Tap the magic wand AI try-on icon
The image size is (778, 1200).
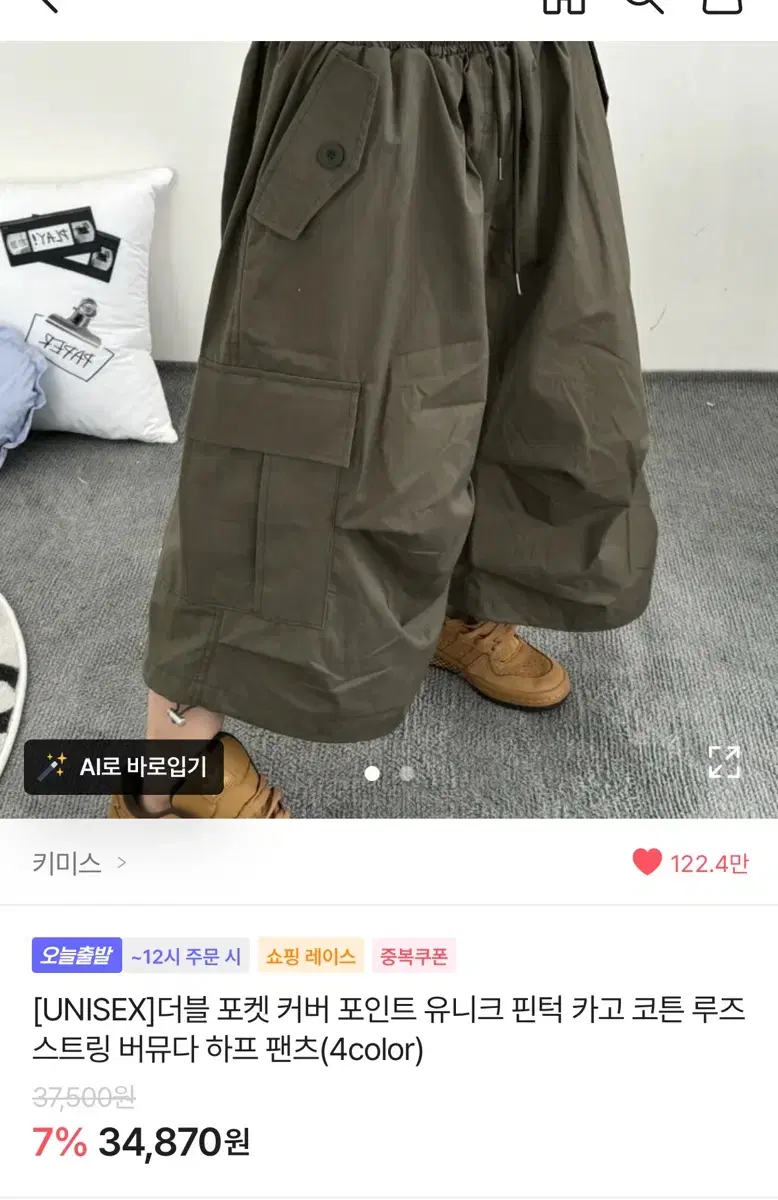coord(53,770)
